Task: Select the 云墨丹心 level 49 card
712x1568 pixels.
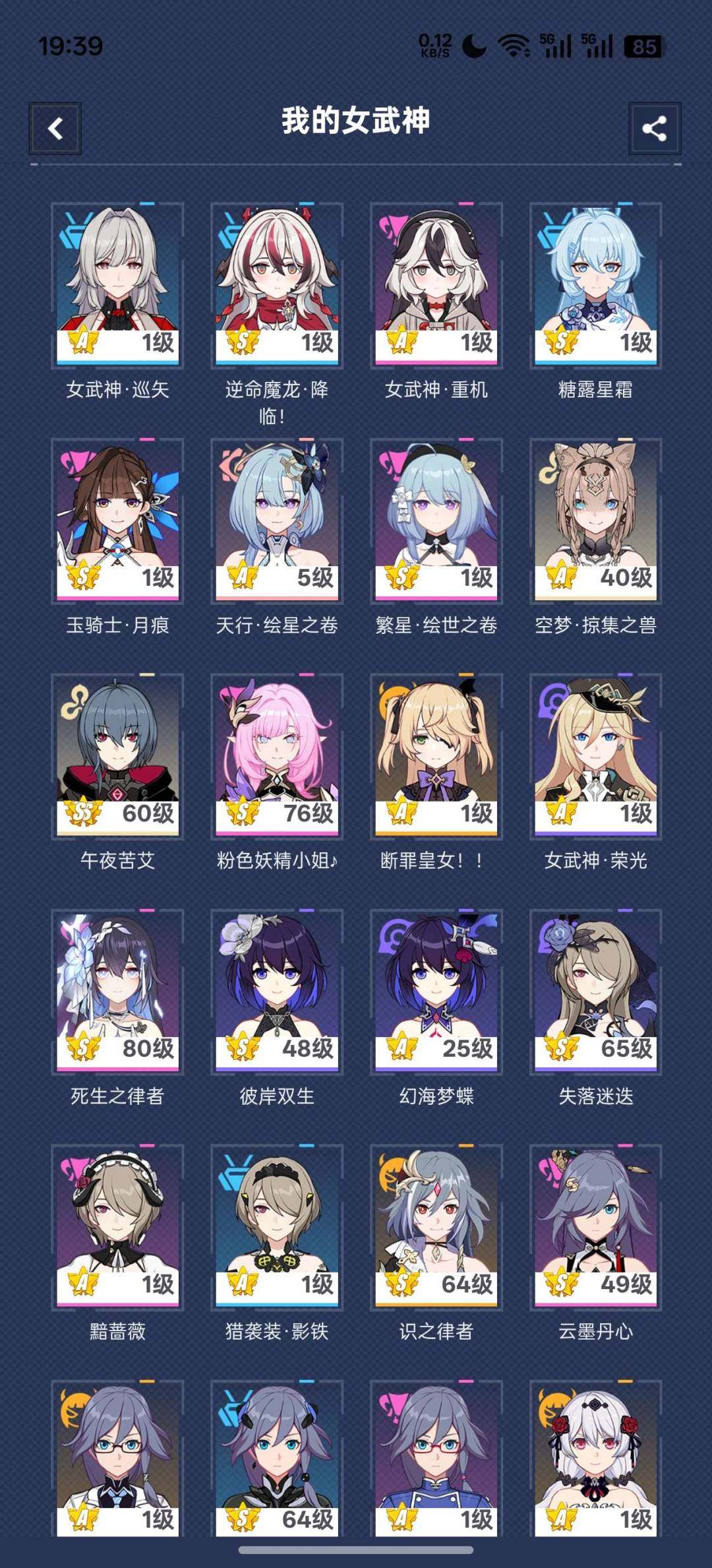Action: click(x=595, y=1227)
